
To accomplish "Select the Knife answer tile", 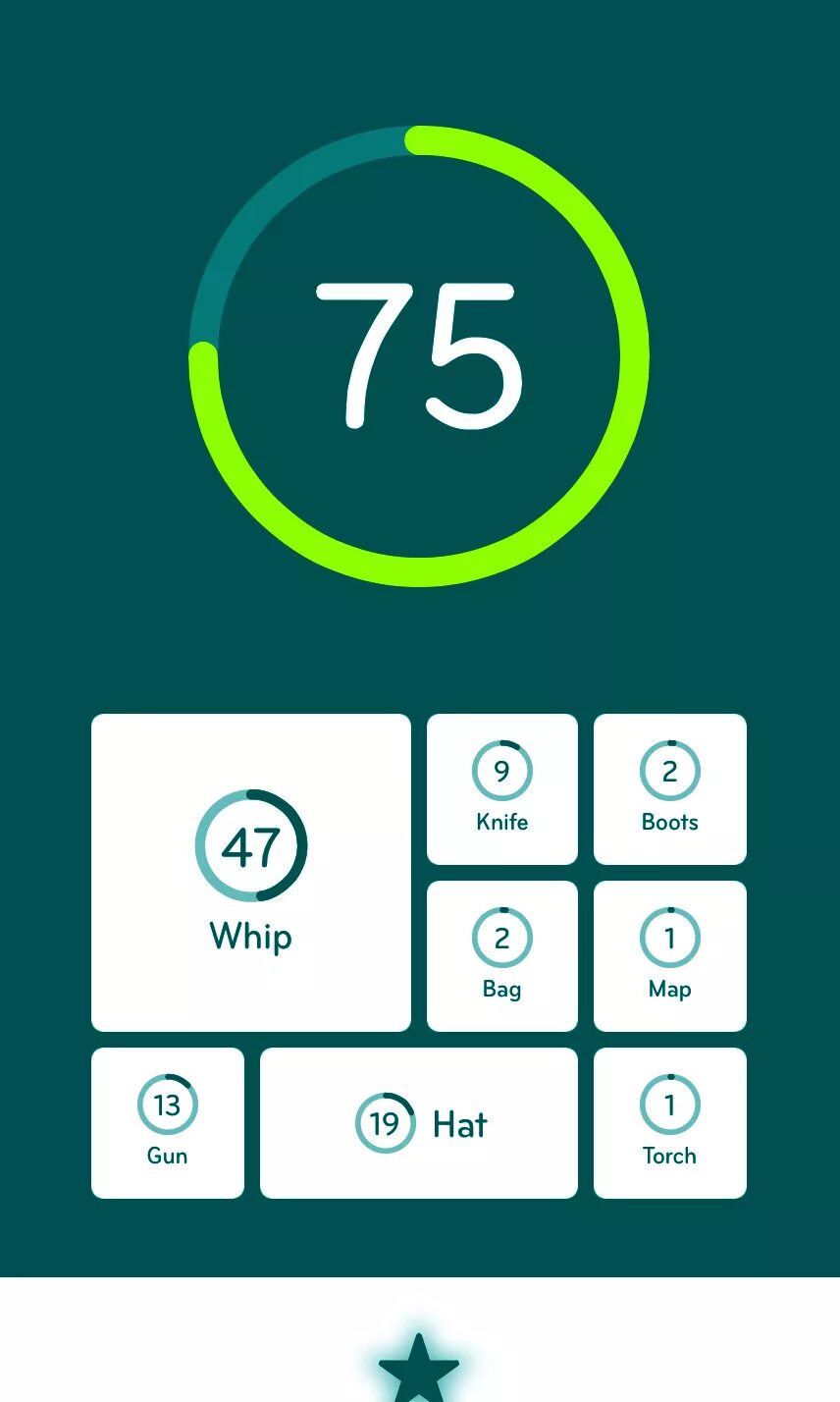I will point(502,789).
